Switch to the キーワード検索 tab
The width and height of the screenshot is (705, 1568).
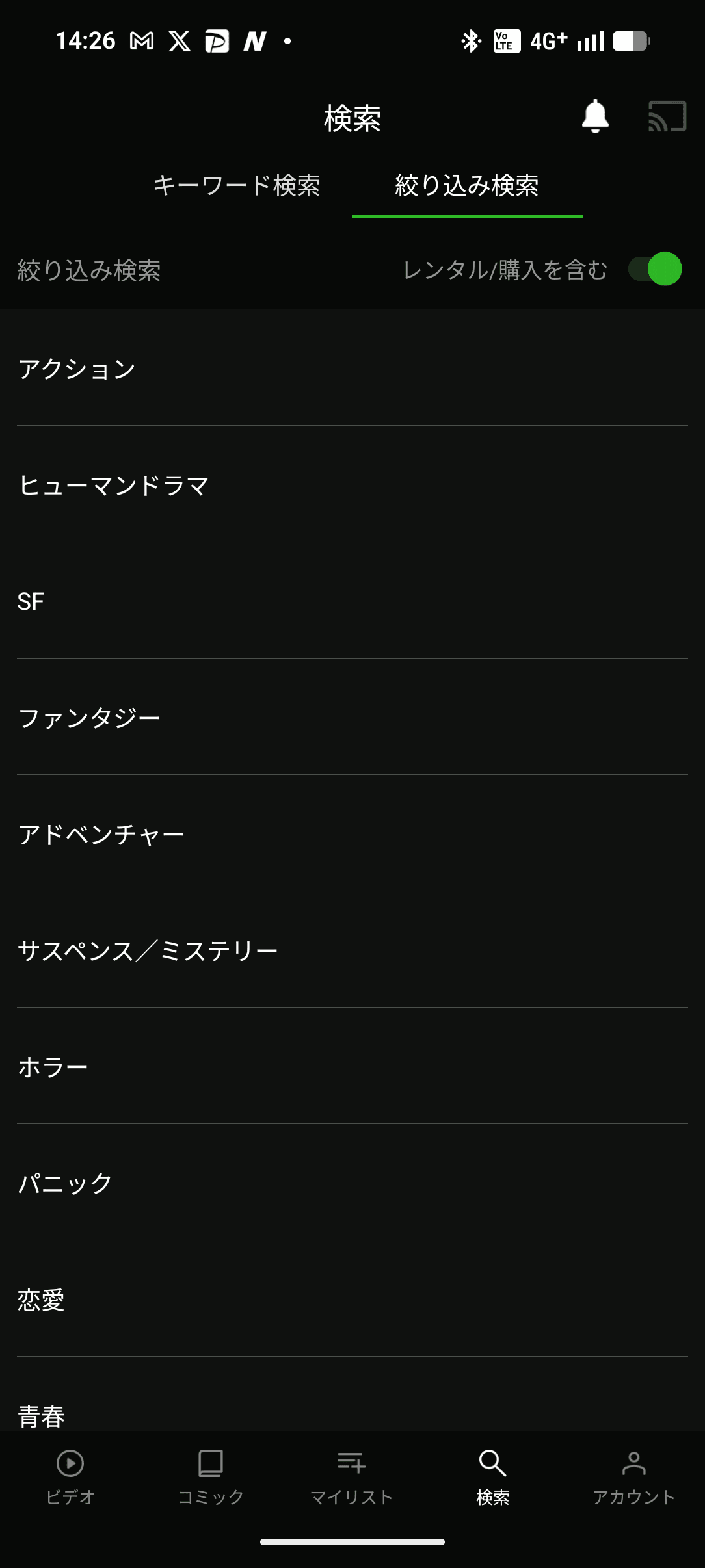(238, 187)
